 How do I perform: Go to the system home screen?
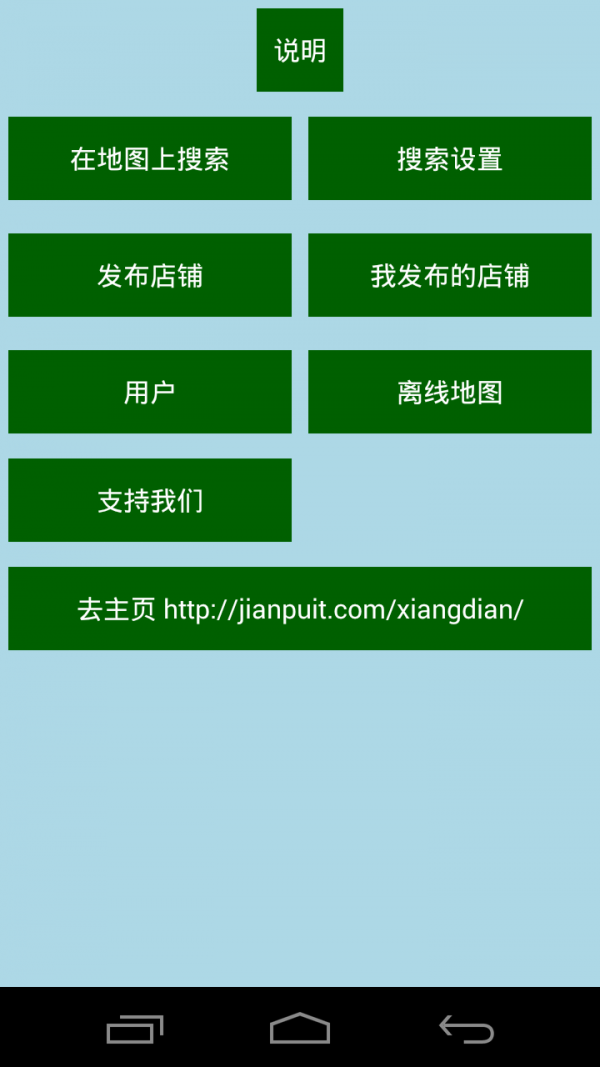300,1028
